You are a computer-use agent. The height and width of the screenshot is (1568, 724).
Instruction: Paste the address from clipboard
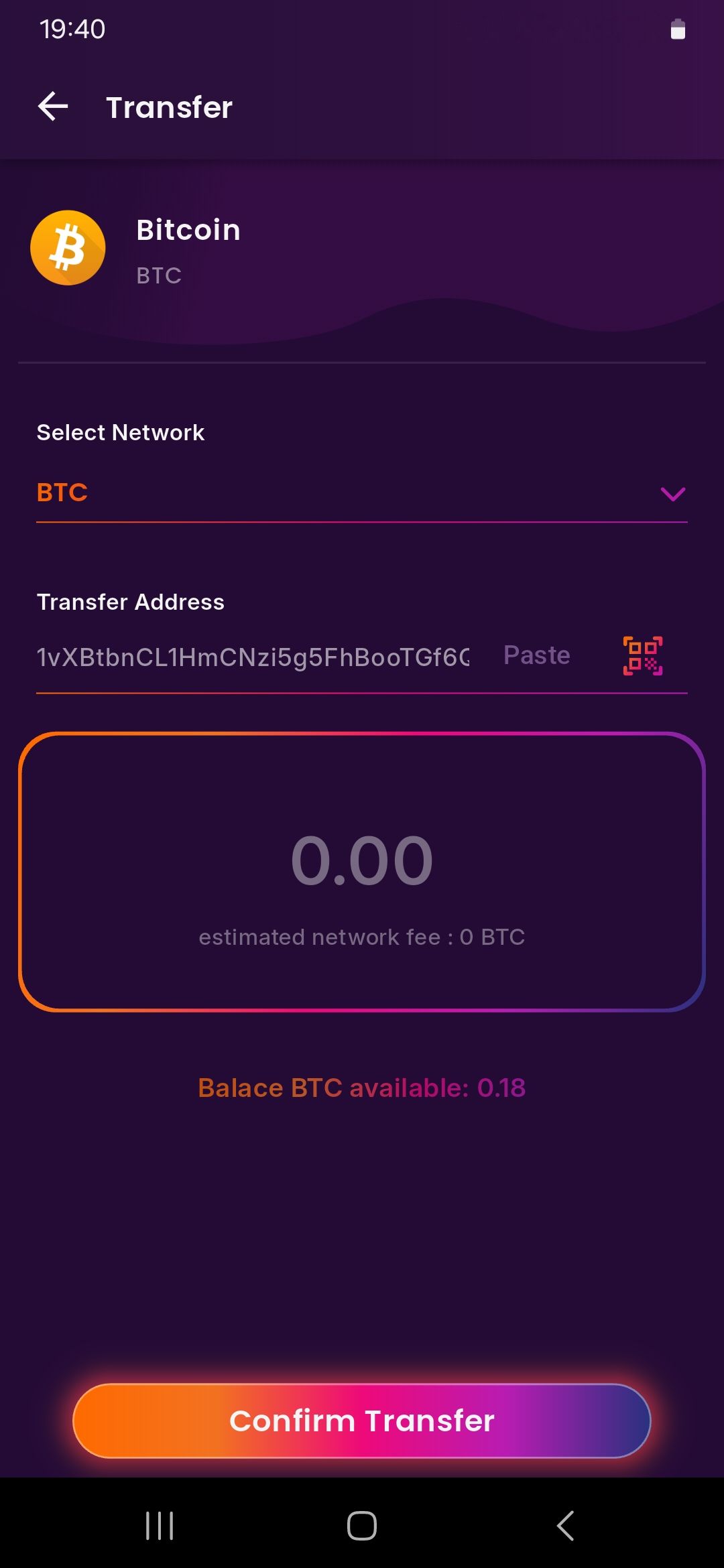point(537,655)
